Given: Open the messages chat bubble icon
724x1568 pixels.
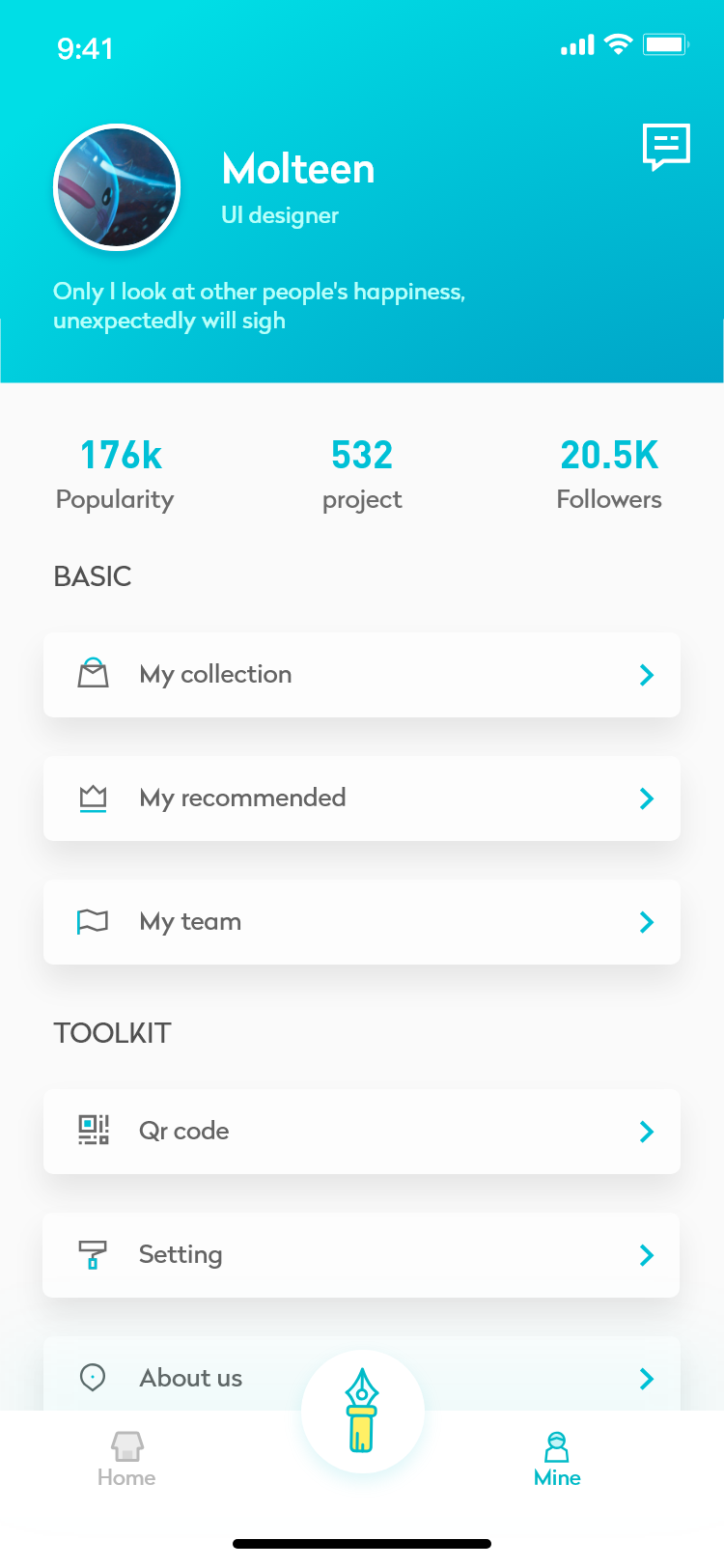Looking at the screenshot, I should click(x=666, y=147).
